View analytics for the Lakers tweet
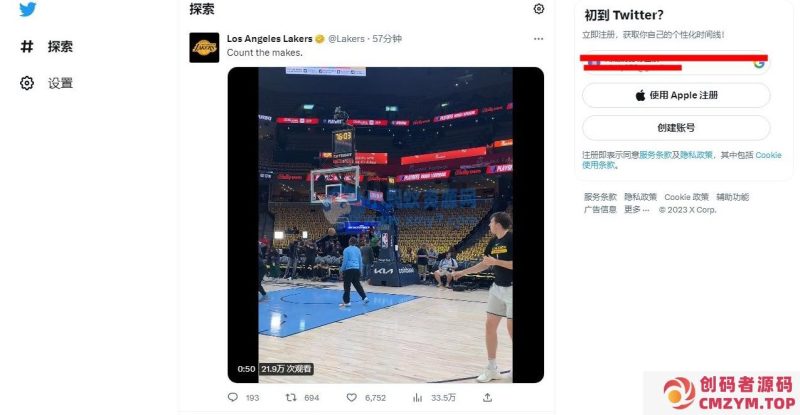800x415 pixels. click(x=418, y=397)
